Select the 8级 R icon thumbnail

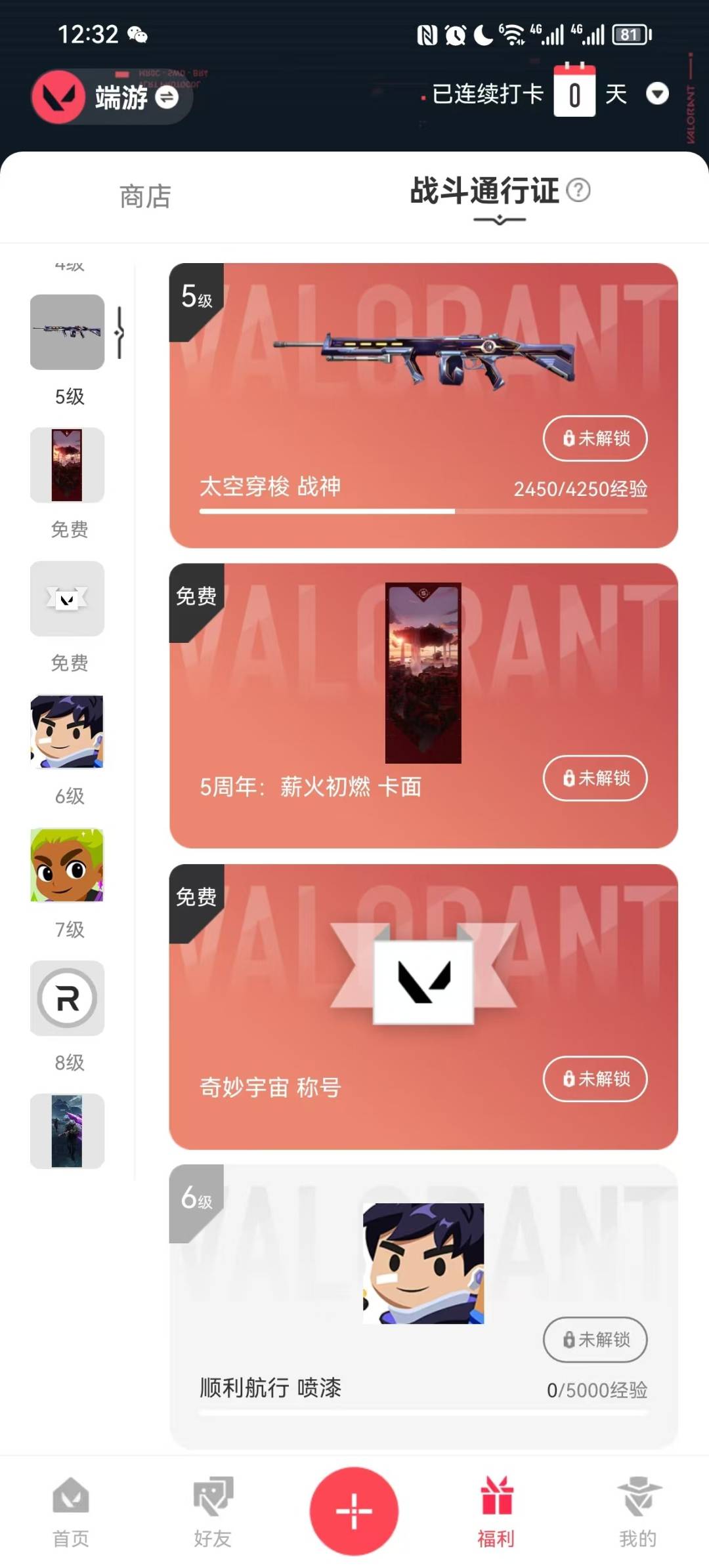click(x=67, y=998)
